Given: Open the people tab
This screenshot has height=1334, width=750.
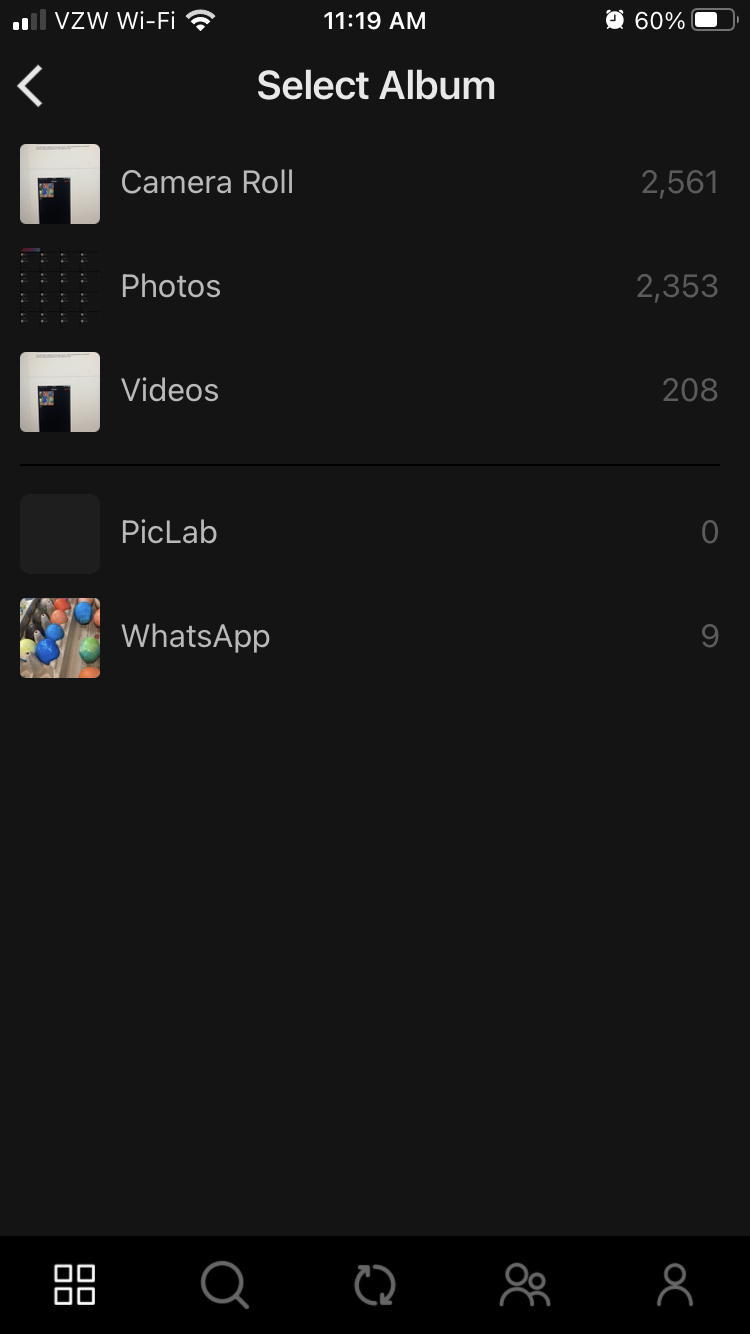Looking at the screenshot, I should (525, 1285).
